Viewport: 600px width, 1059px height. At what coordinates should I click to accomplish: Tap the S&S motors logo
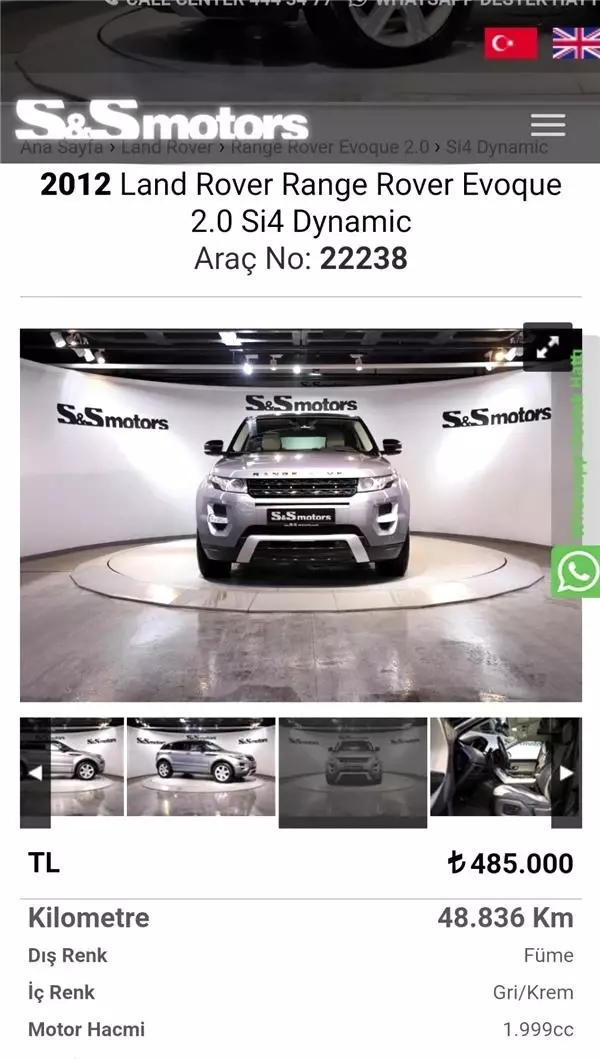[161, 123]
